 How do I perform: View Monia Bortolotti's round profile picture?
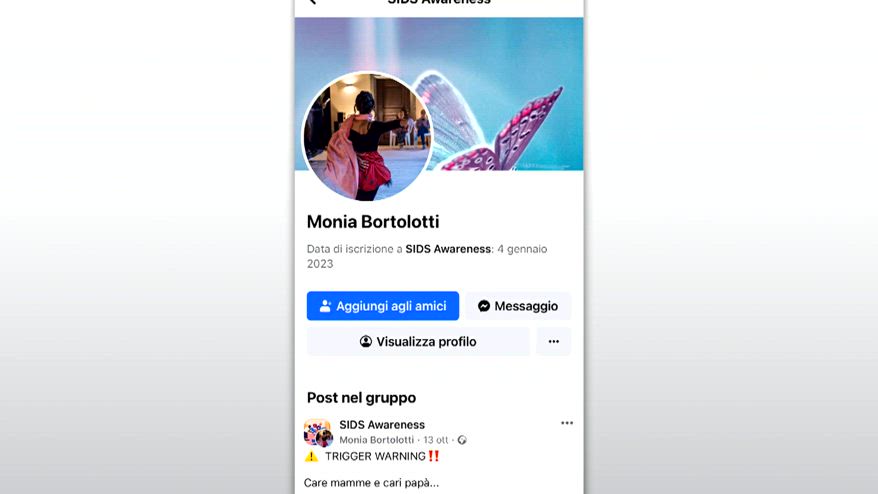[367, 137]
